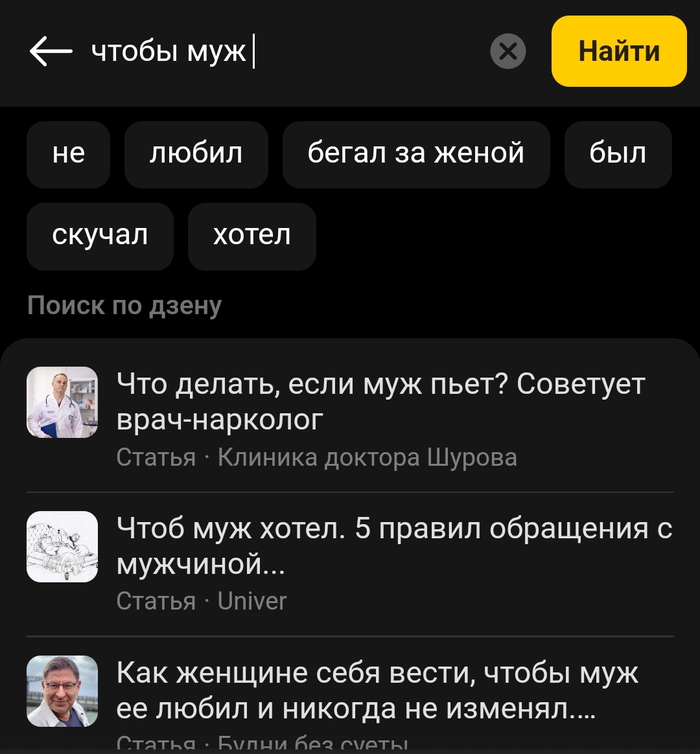Viewport: 700px width, 754px height.
Task: Pick the бегал за женой suggestion
Action: point(416,154)
